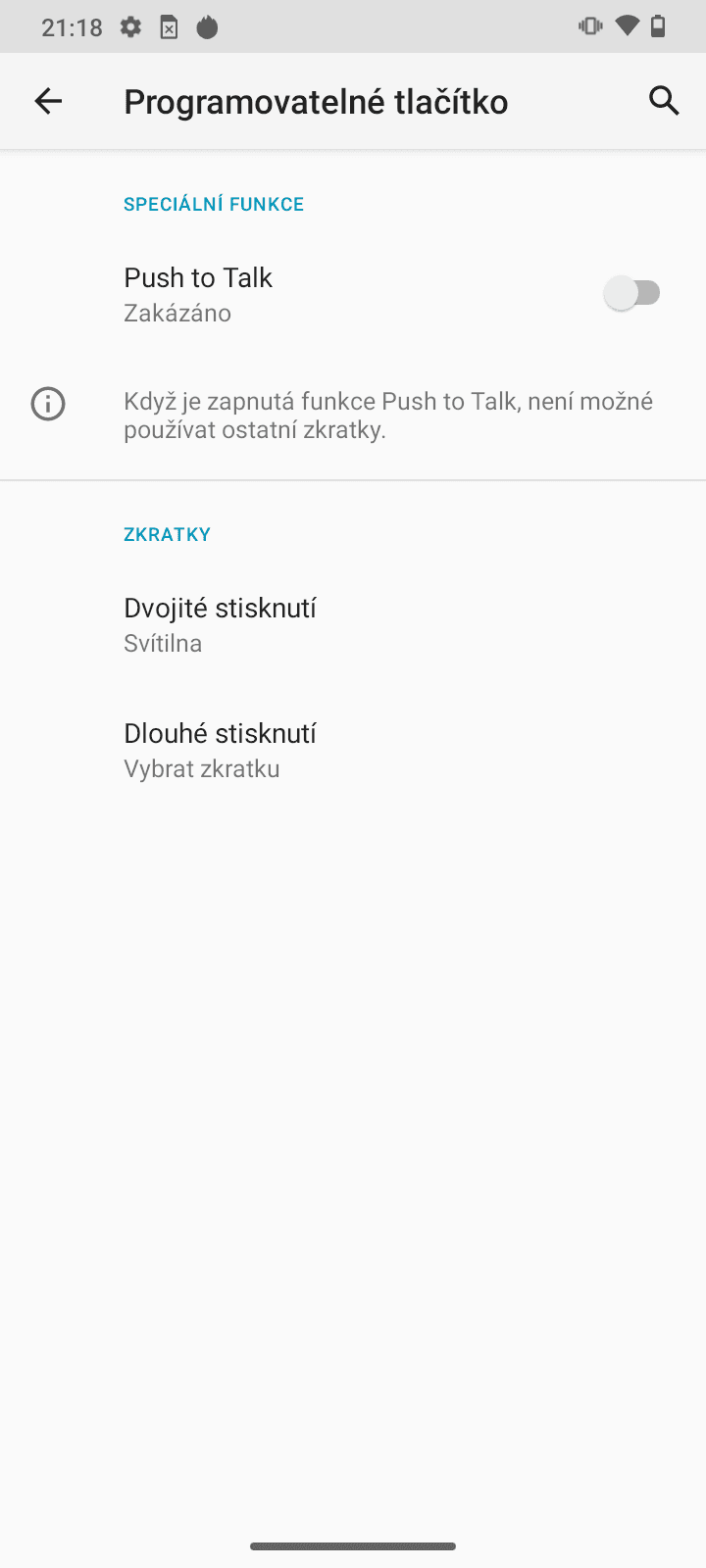Viewport: 706px width, 1568px height.
Task: Enable the Push to Talk switch
Action: (632, 293)
